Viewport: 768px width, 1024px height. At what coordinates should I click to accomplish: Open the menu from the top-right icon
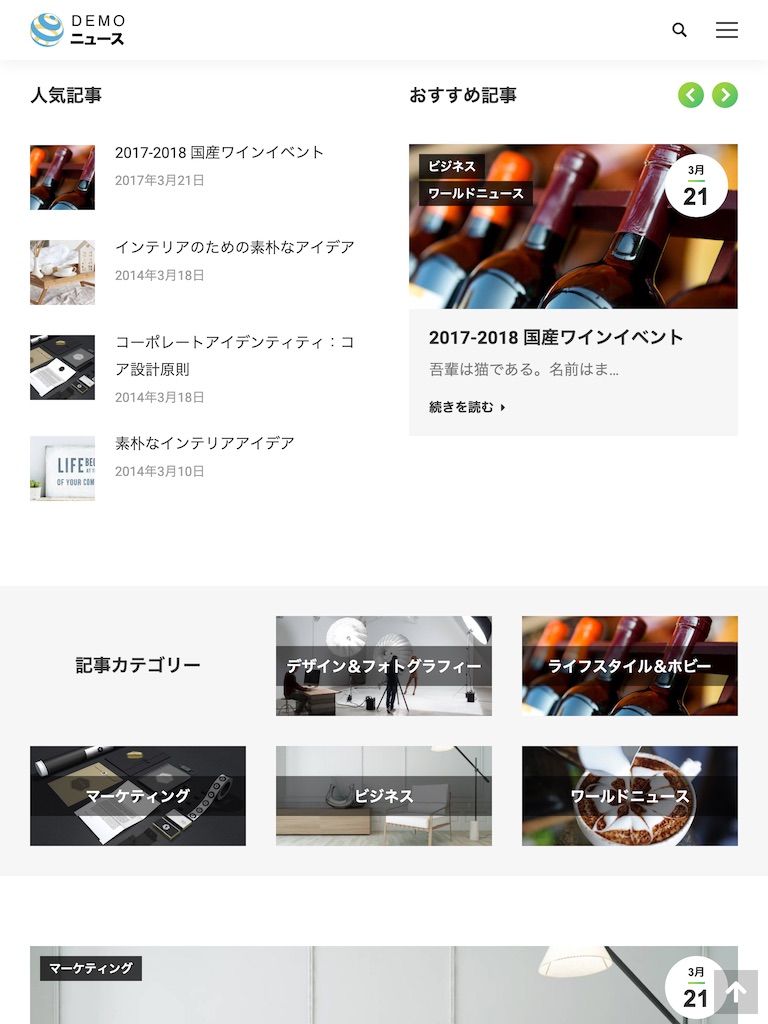pyautogui.click(x=727, y=30)
